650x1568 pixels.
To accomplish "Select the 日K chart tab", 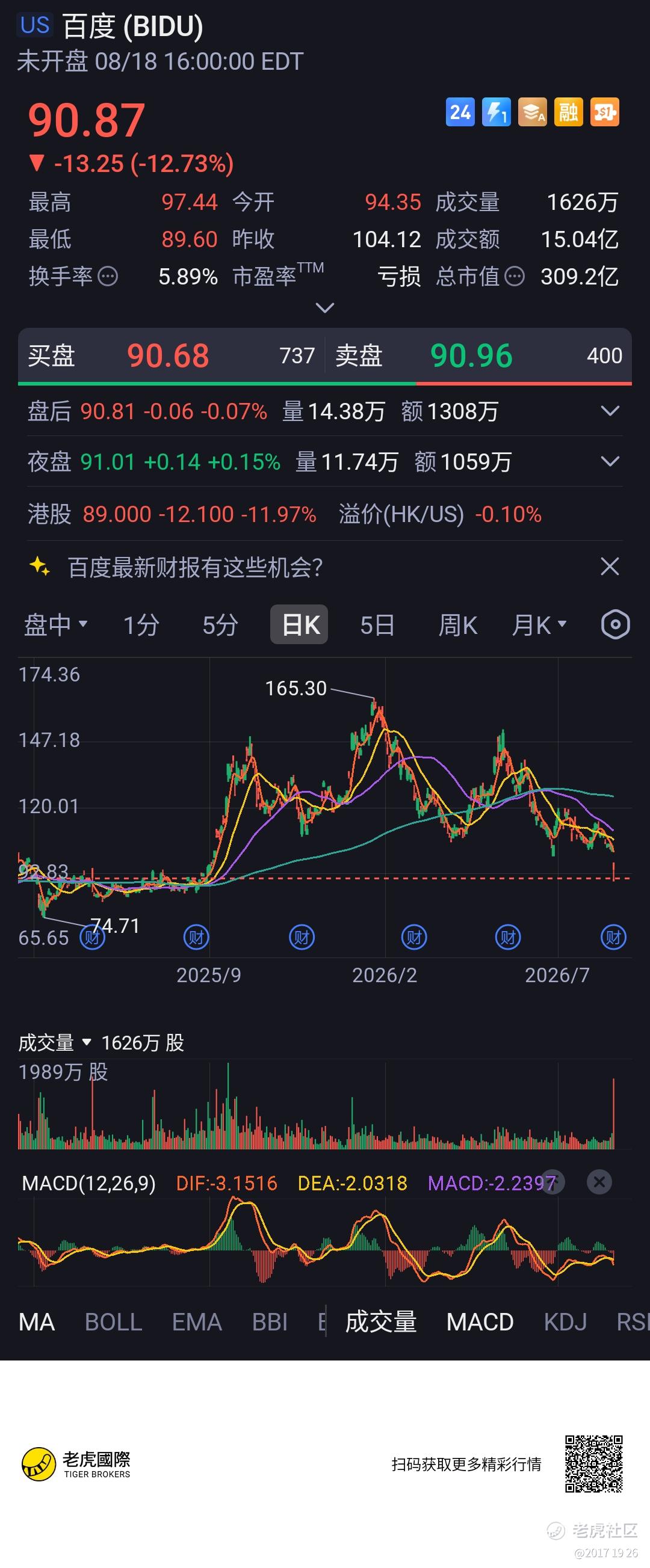I will tap(299, 624).
